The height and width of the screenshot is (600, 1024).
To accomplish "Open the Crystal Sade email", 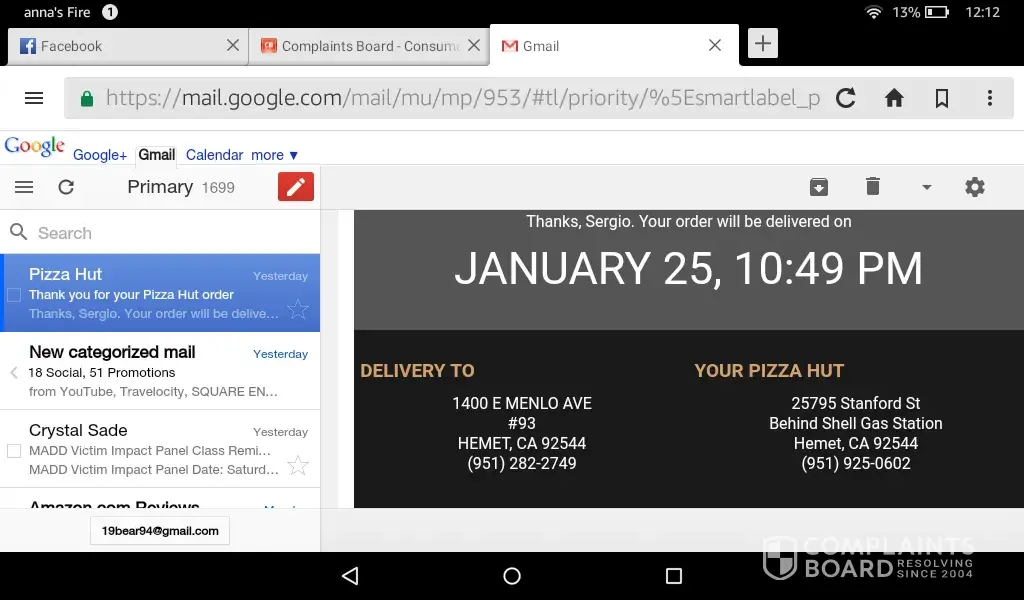I will pos(150,449).
